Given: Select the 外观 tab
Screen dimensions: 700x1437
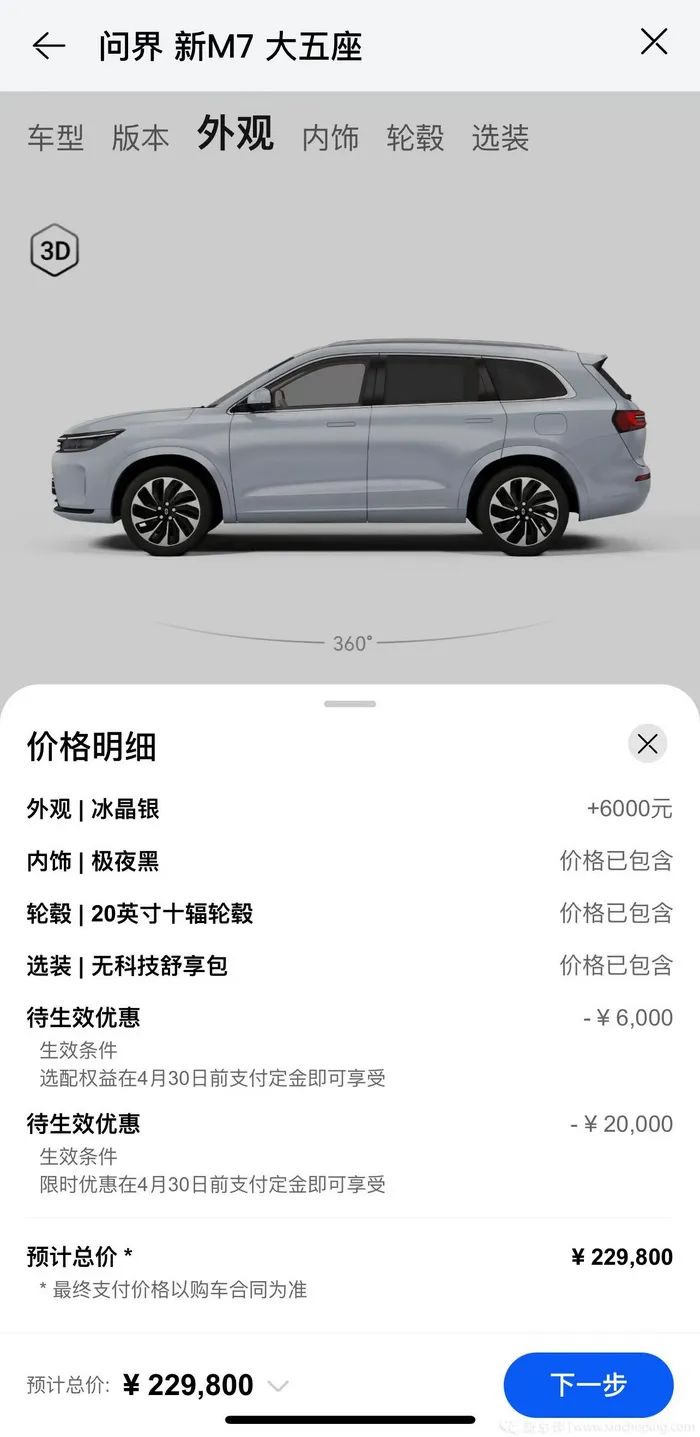Looking at the screenshot, I should pos(235,133).
